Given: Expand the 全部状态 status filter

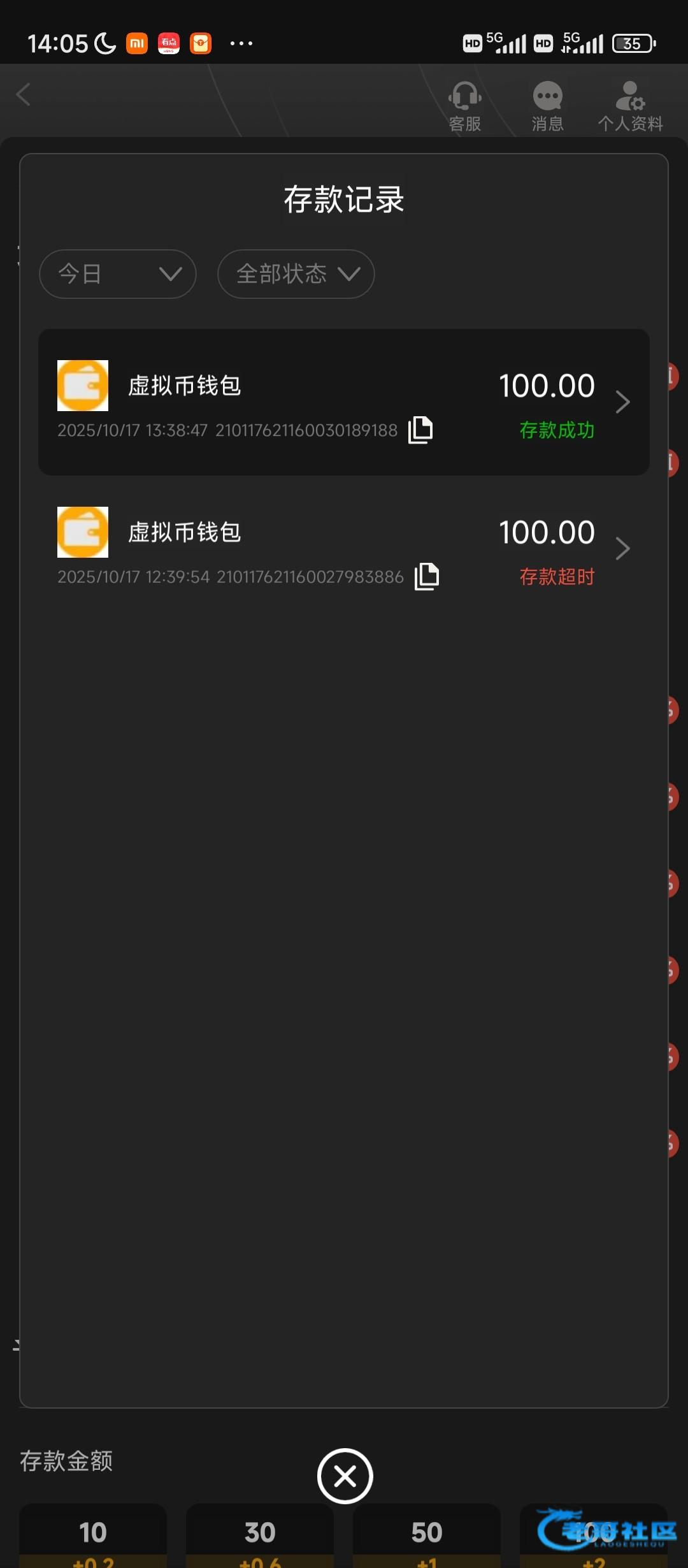Looking at the screenshot, I should [x=296, y=274].
